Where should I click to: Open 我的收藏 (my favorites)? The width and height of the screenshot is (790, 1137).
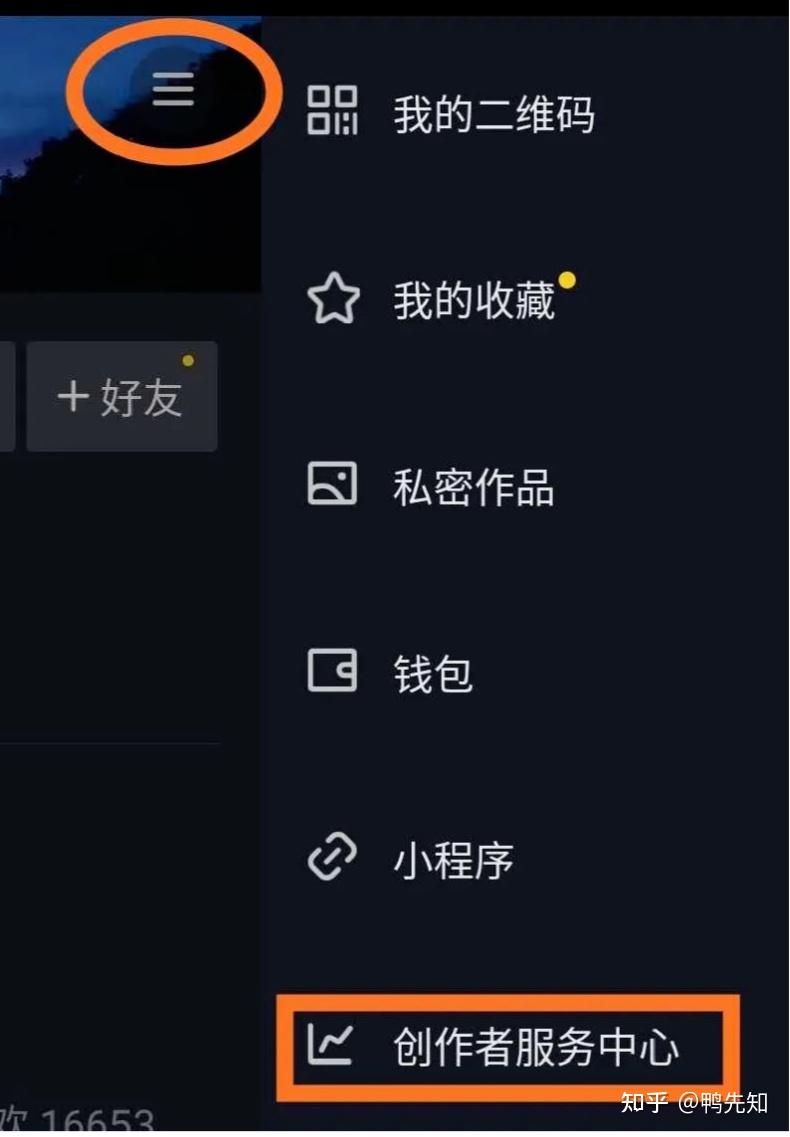click(x=473, y=301)
